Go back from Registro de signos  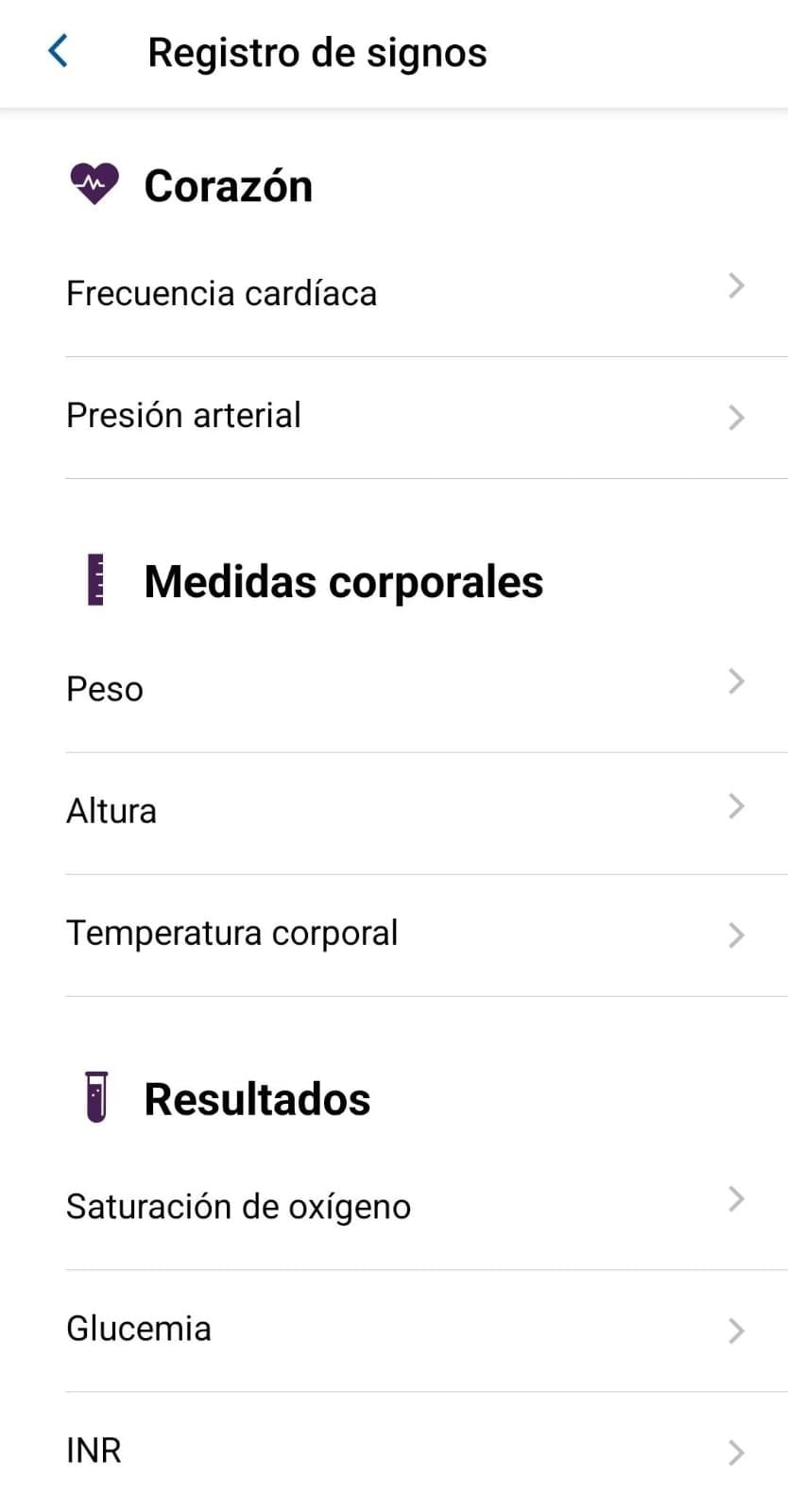pyautogui.click(x=59, y=51)
